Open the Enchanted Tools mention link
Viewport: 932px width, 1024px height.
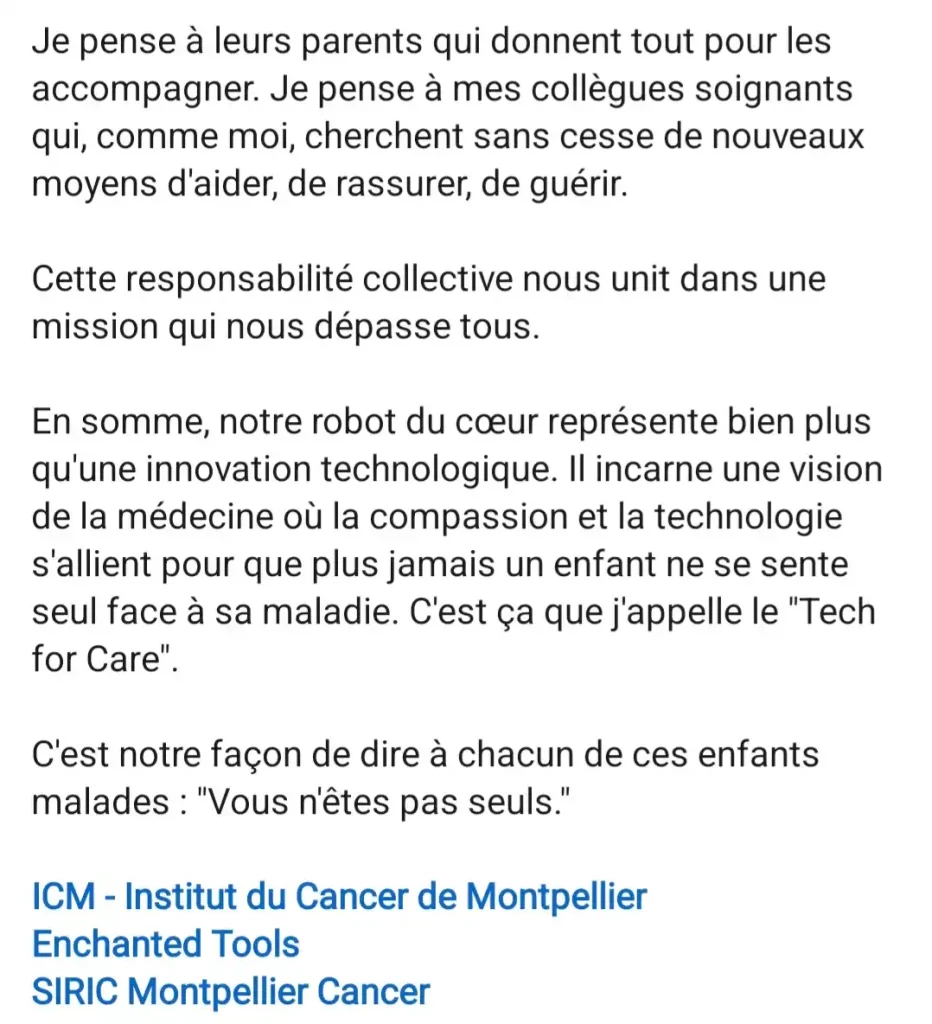166,943
